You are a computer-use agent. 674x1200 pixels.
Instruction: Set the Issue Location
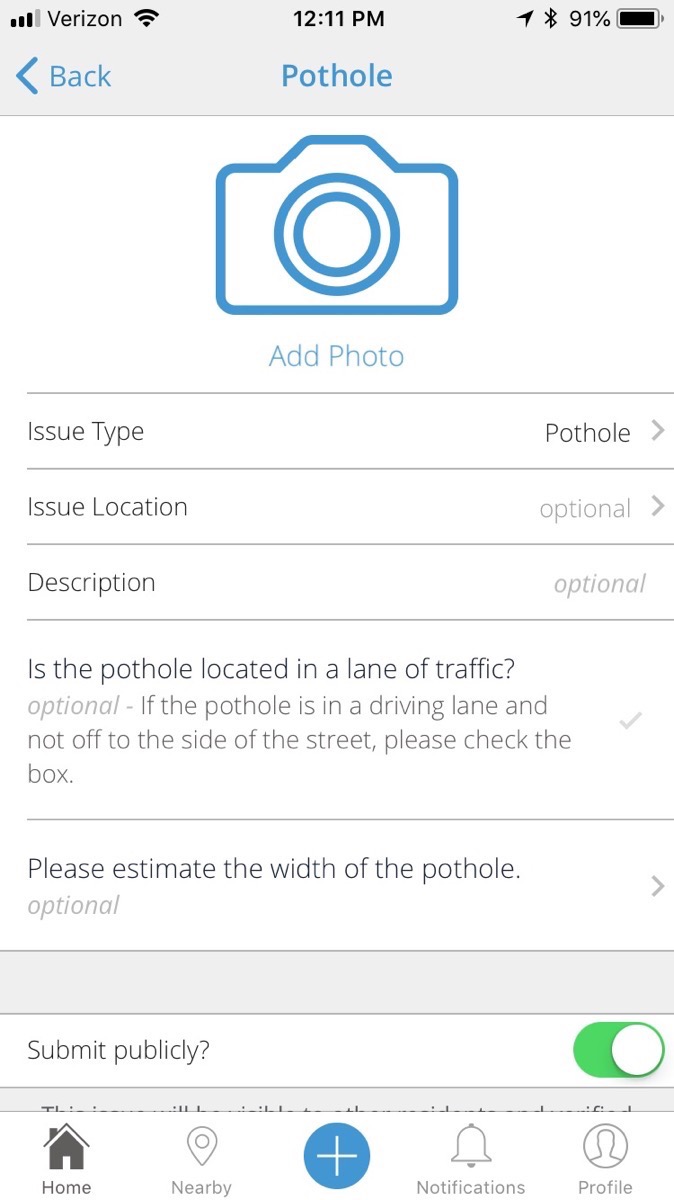pos(337,507)
